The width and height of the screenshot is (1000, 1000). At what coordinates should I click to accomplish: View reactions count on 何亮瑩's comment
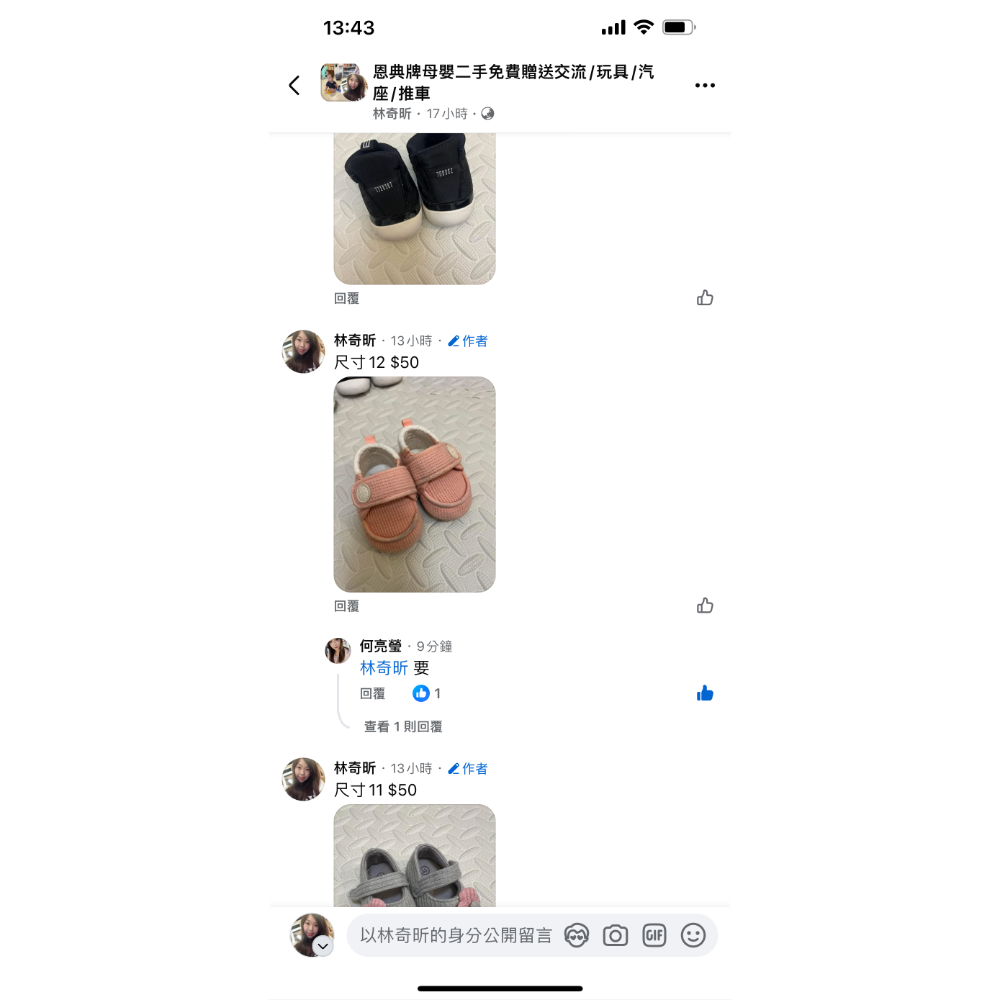tap(427, 693)
